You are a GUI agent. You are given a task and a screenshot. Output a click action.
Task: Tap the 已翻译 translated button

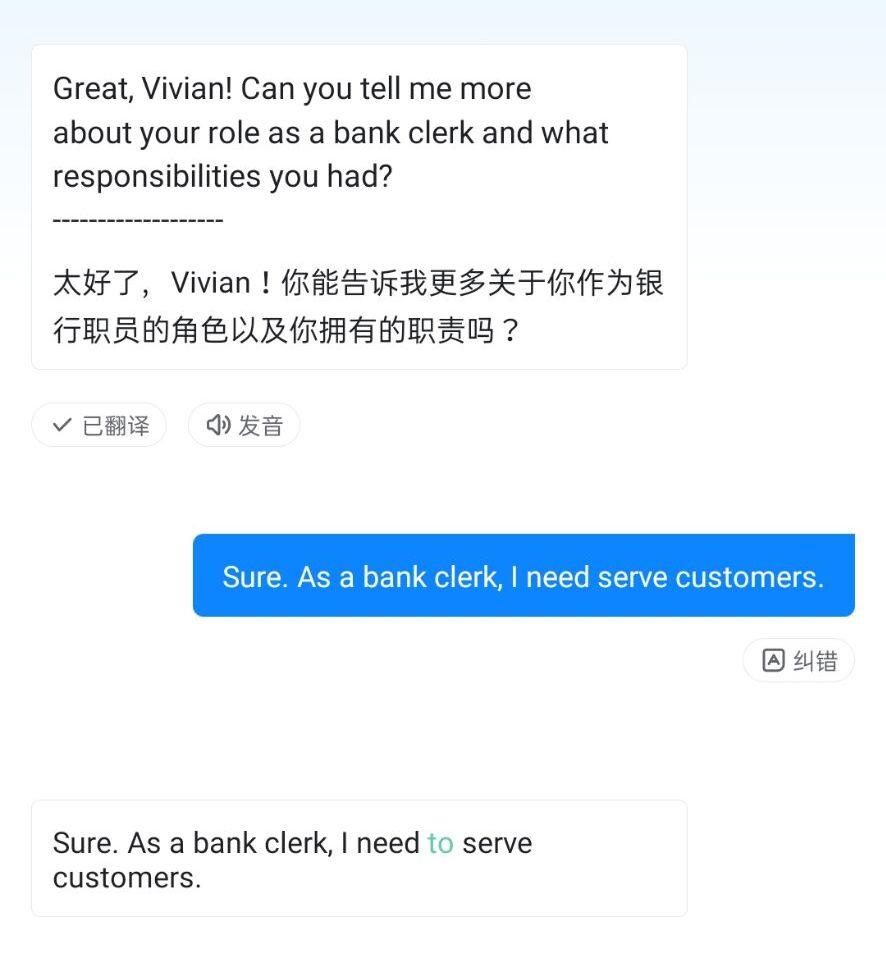point(99,425)
